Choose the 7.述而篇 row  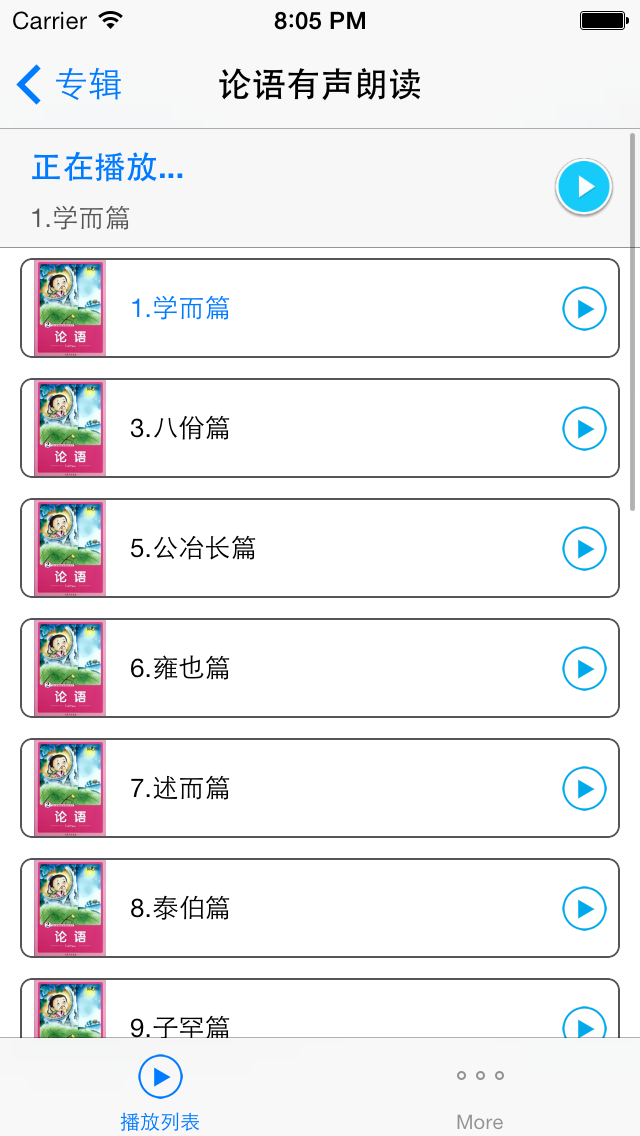tap(300, 788)
